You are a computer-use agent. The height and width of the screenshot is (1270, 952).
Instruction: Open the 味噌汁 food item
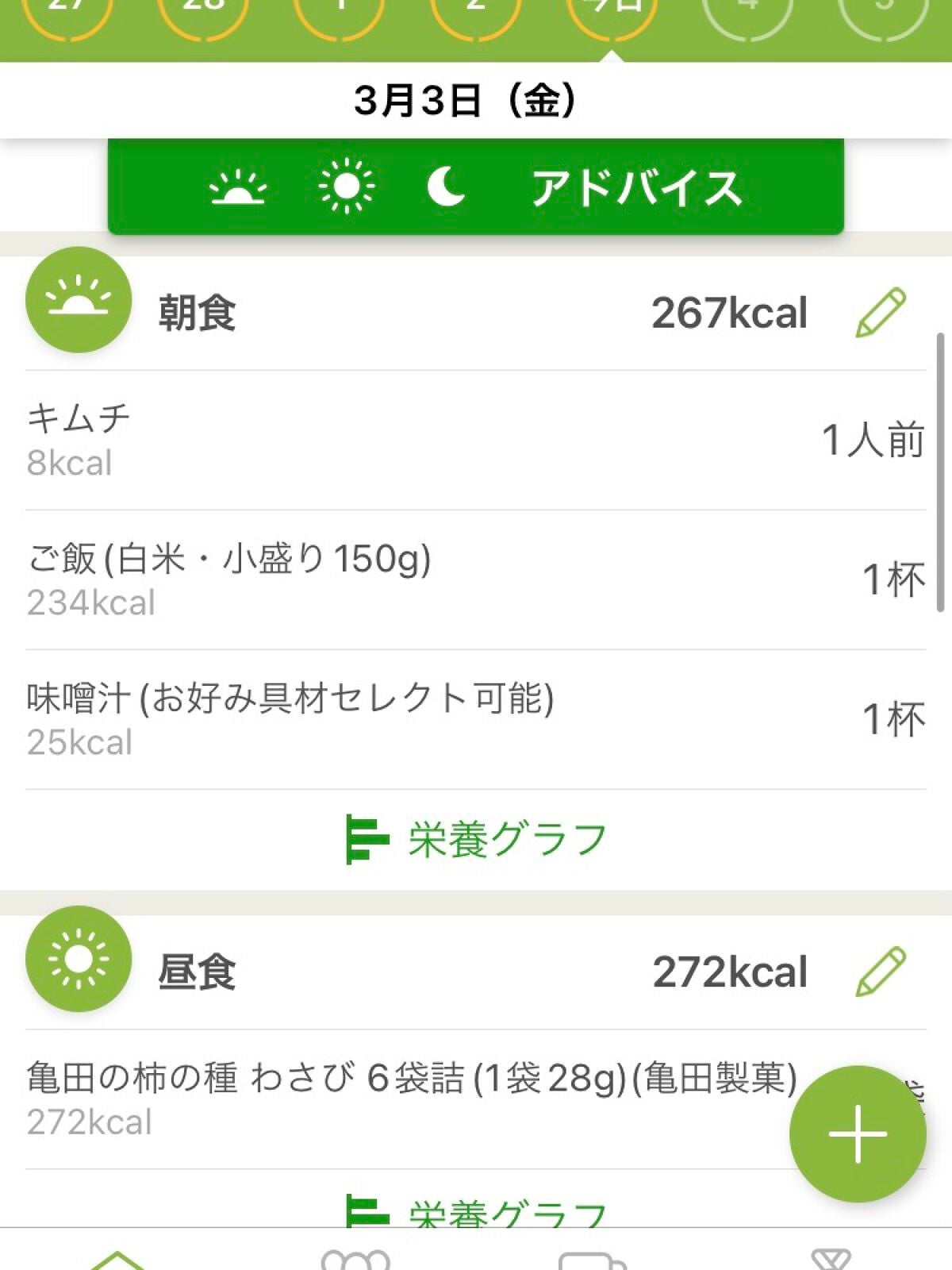click(476, 719)
